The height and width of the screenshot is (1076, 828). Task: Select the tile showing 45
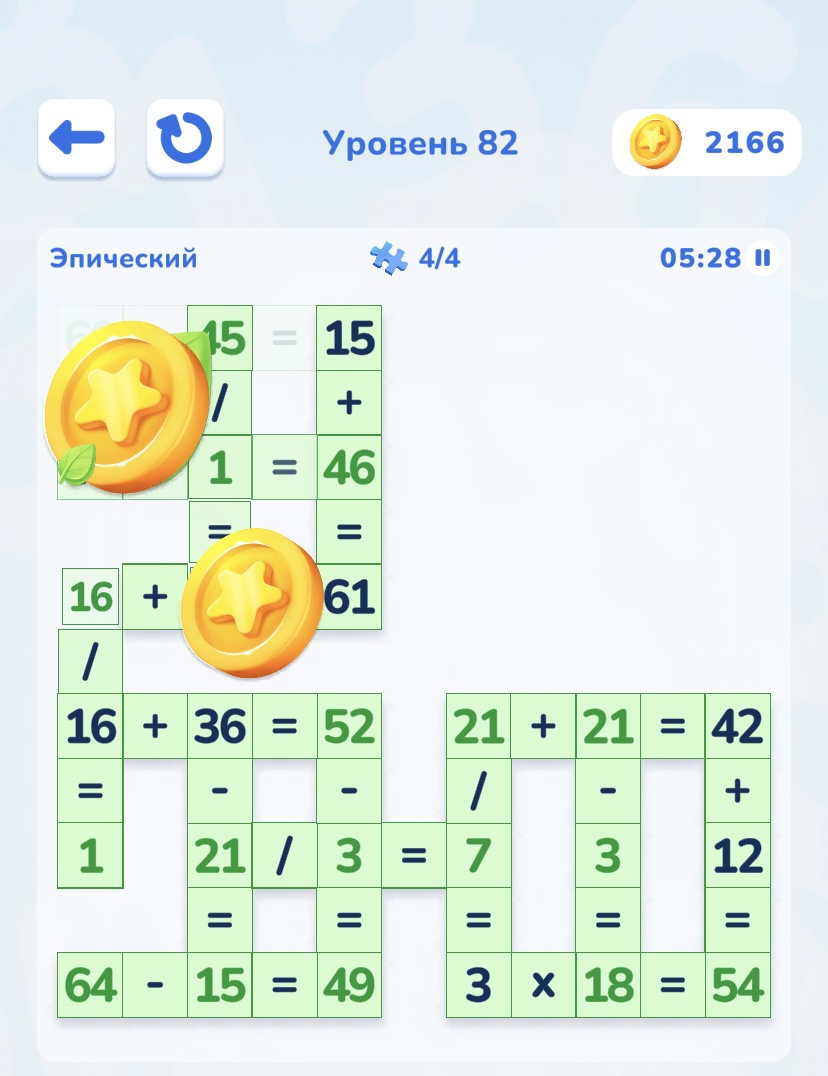pyautogui.click(x=219, y=338)
